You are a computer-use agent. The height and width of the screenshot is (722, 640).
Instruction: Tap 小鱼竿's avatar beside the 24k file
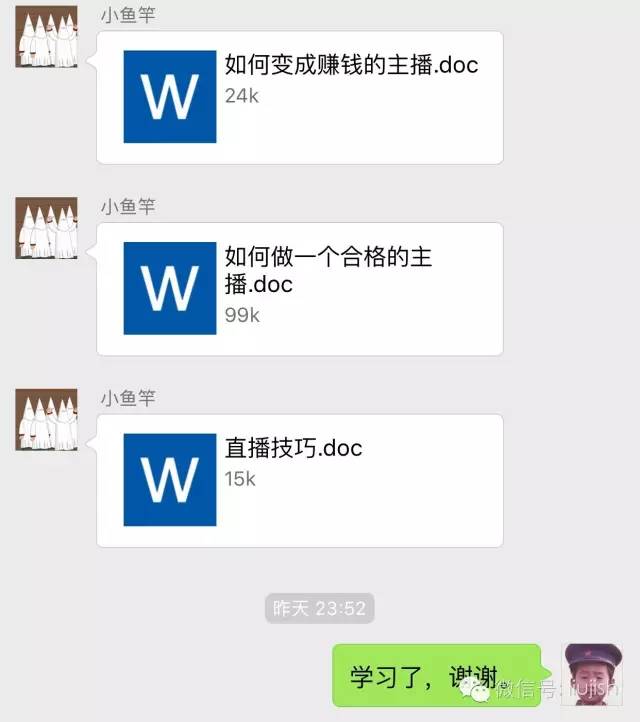(46, 36)
